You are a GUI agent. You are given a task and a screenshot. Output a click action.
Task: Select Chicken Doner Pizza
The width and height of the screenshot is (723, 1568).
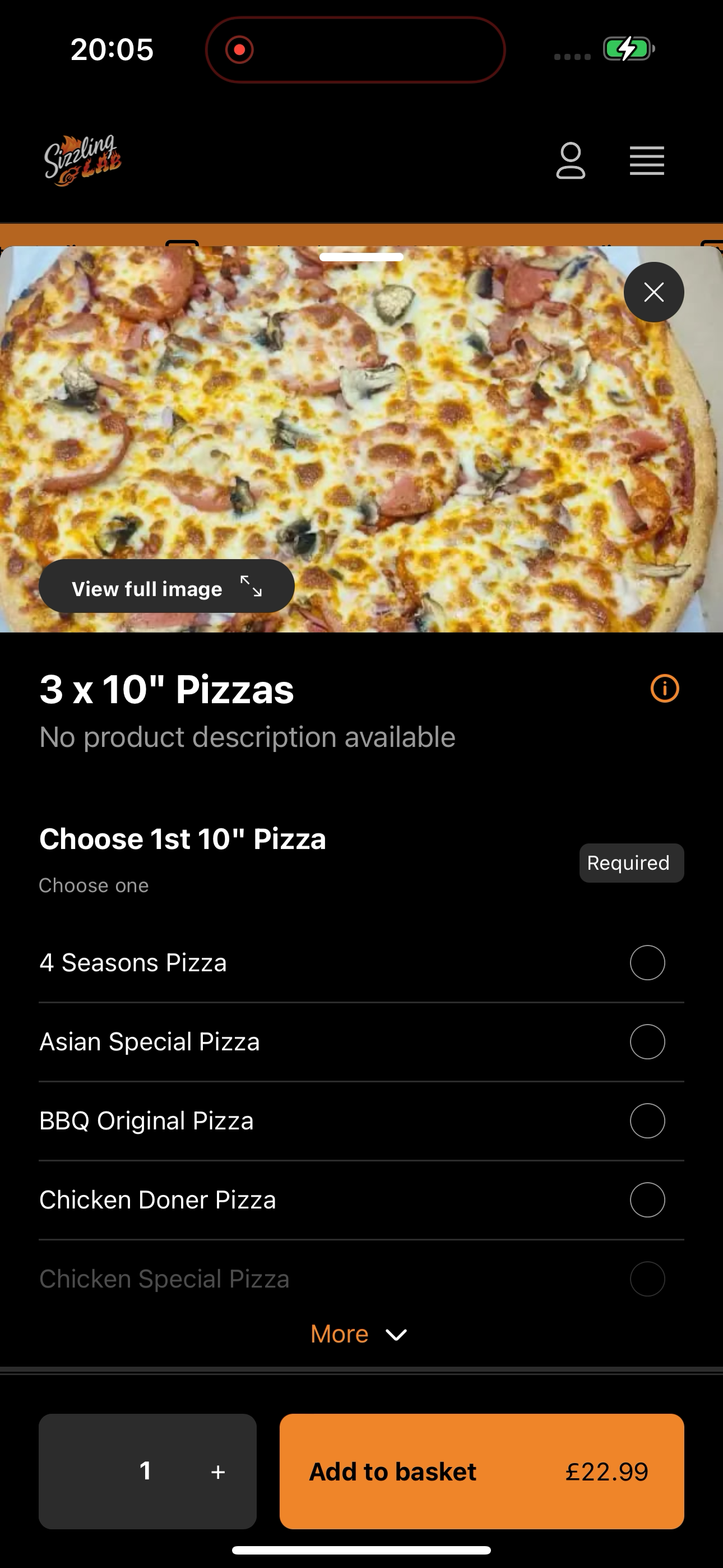click(x=361, y=1200)
